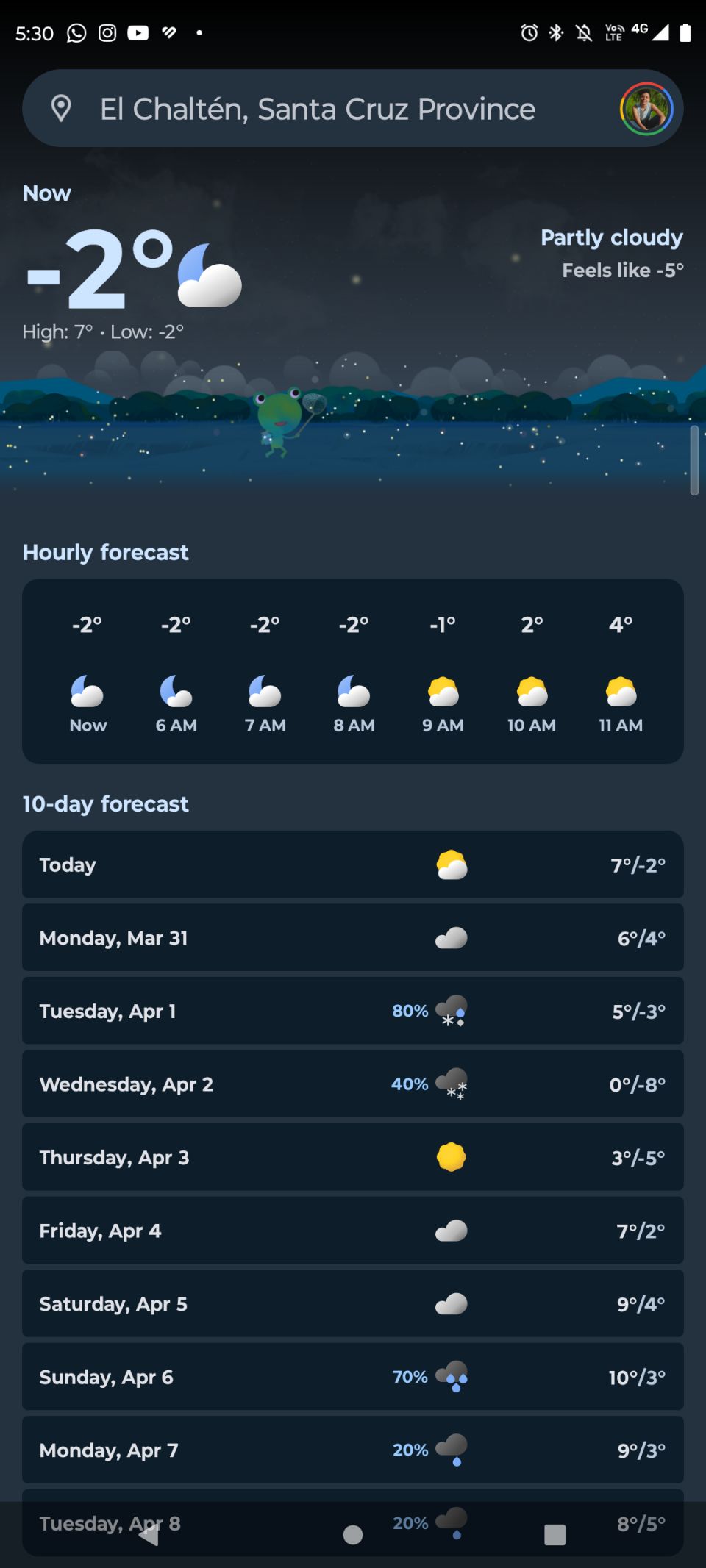Go to the system home screen
Viewport: 706px width, 1568px height.
(x=353, y=1535)
